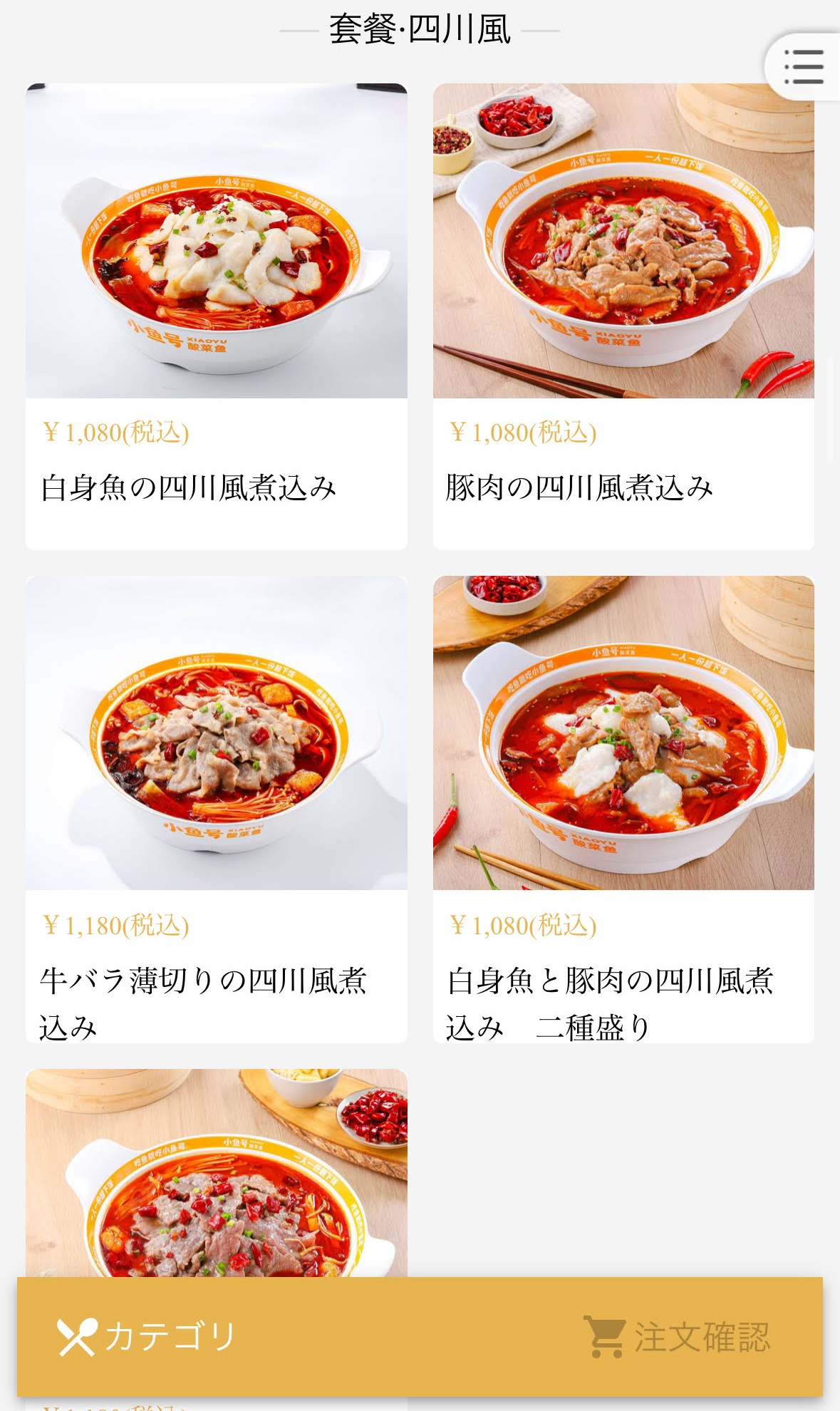Open the floating list menu icon
This screenshot has height=1411, width=840.
click(804, 66)
